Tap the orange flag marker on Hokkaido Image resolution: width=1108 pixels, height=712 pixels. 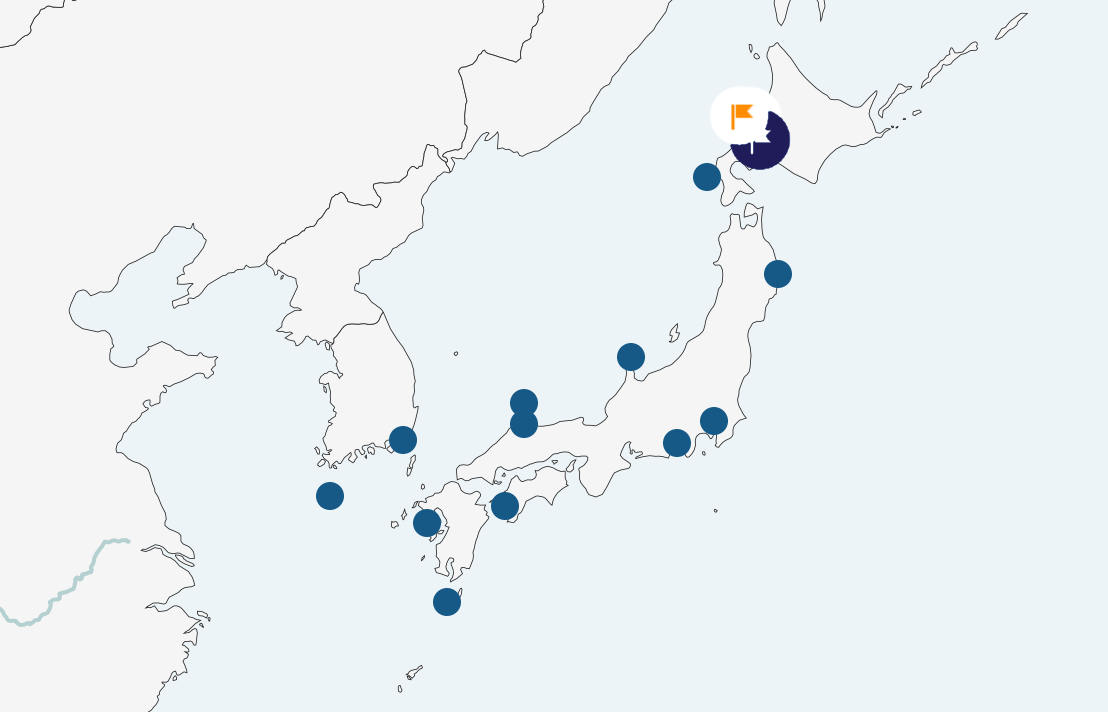point(742,115)
